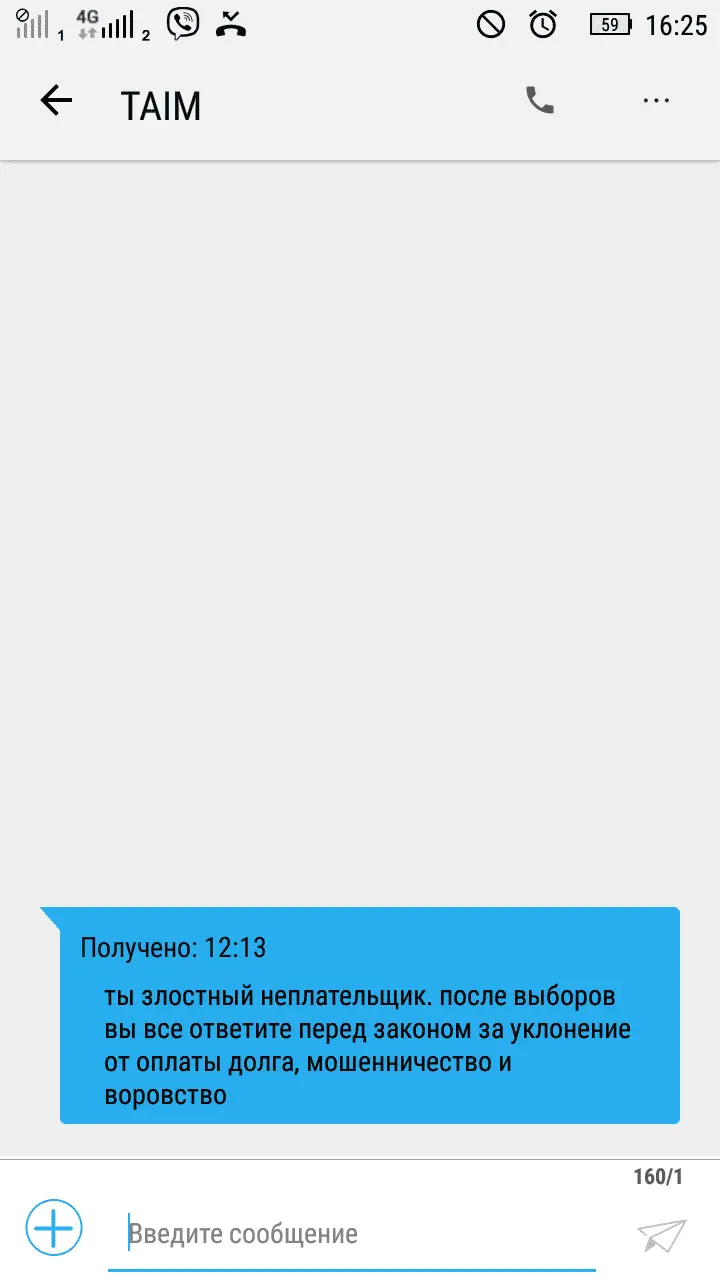The height and width of the screenshot is (1280, 720).
Task: Call the TAIM contact
Action: click(540, 100)
